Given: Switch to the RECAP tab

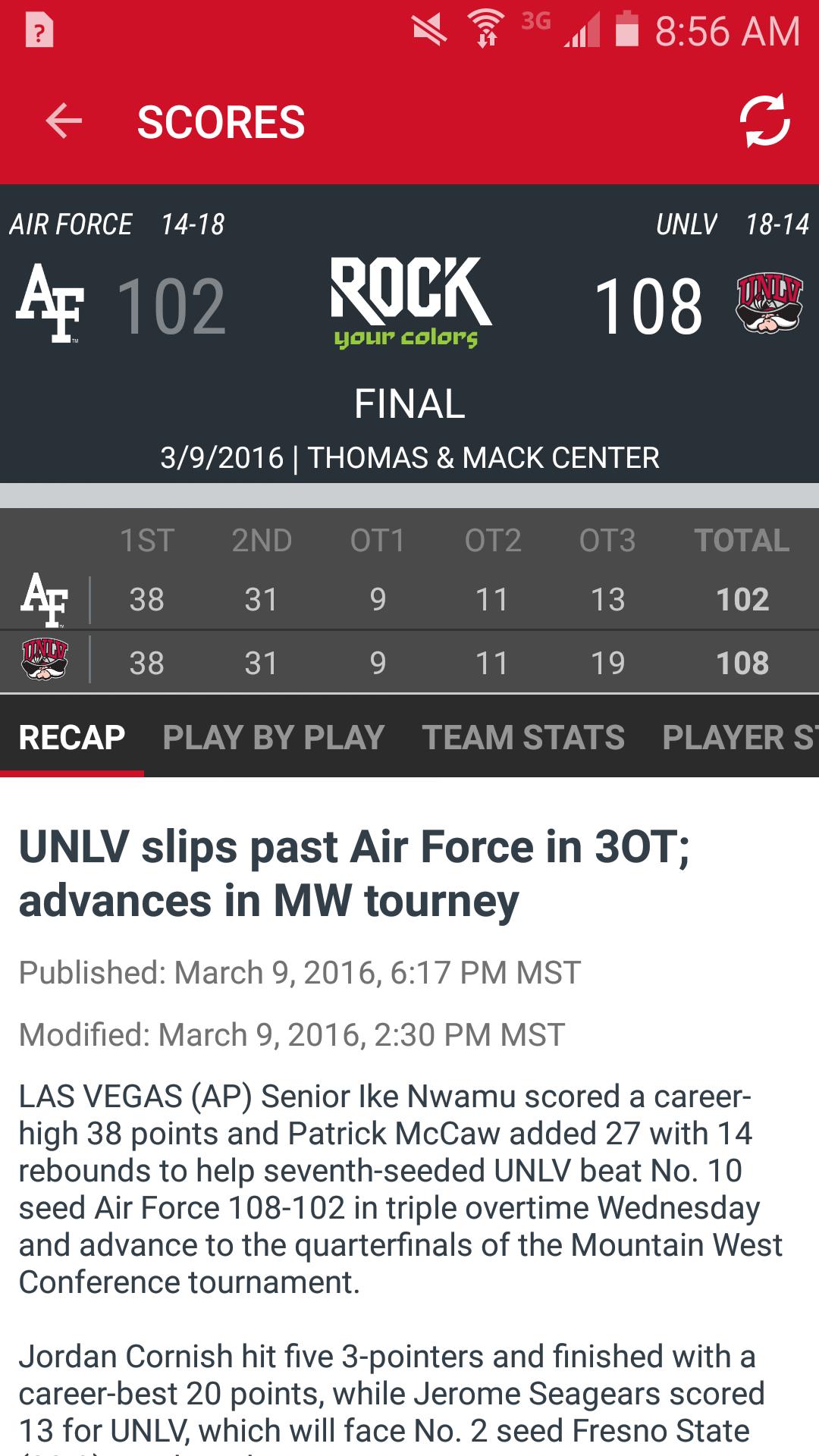Looking at the screenshot, I should coord(73,736).
